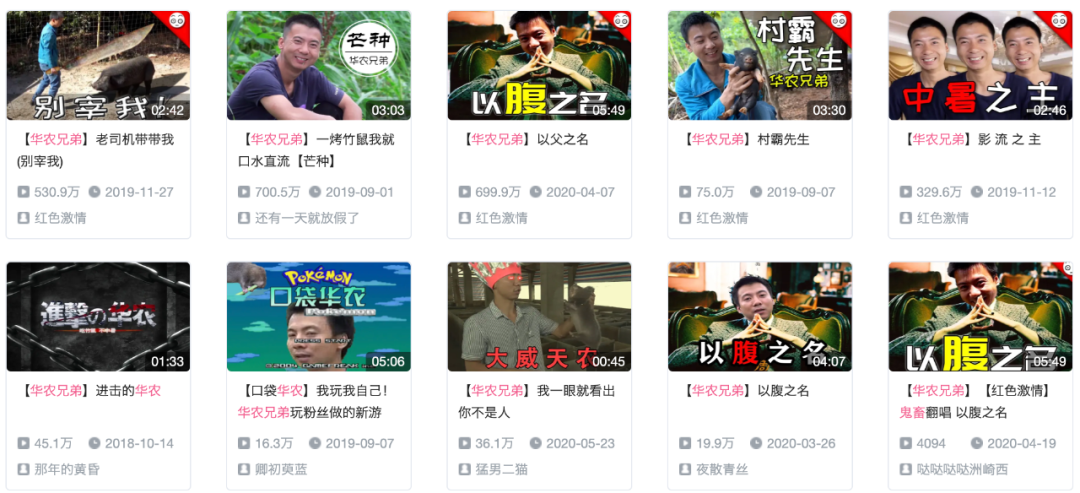
Task: Open the 以父之名 video card
Action: click(539, 66)
